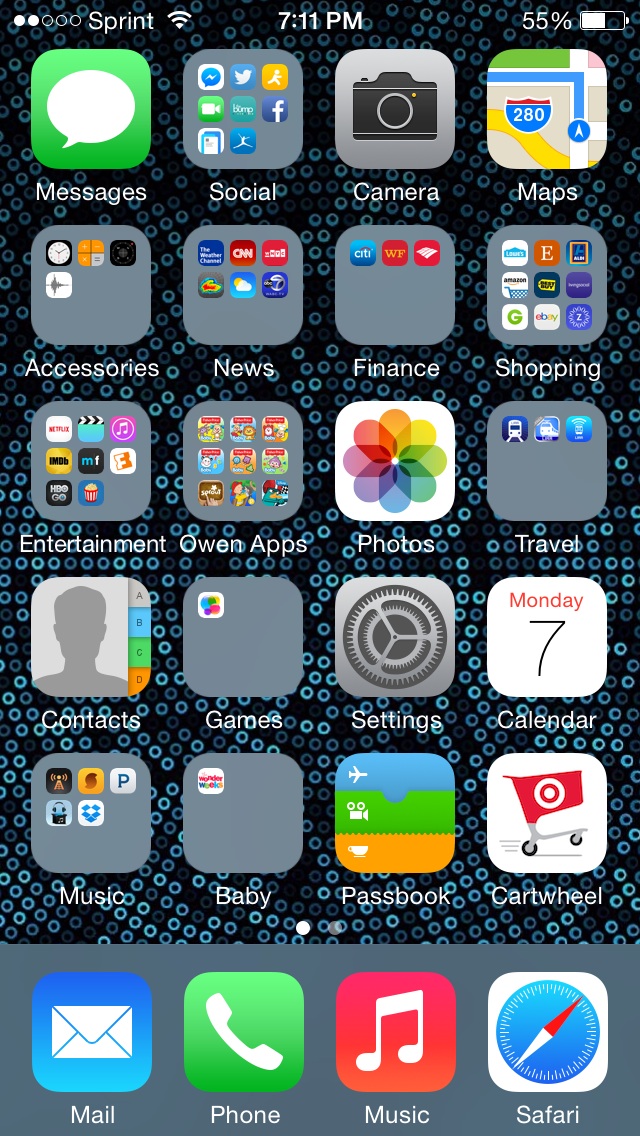This screenshot has width=640, height=1136.
Task: Open the Owen Apps folder
Action: (243, 461)
